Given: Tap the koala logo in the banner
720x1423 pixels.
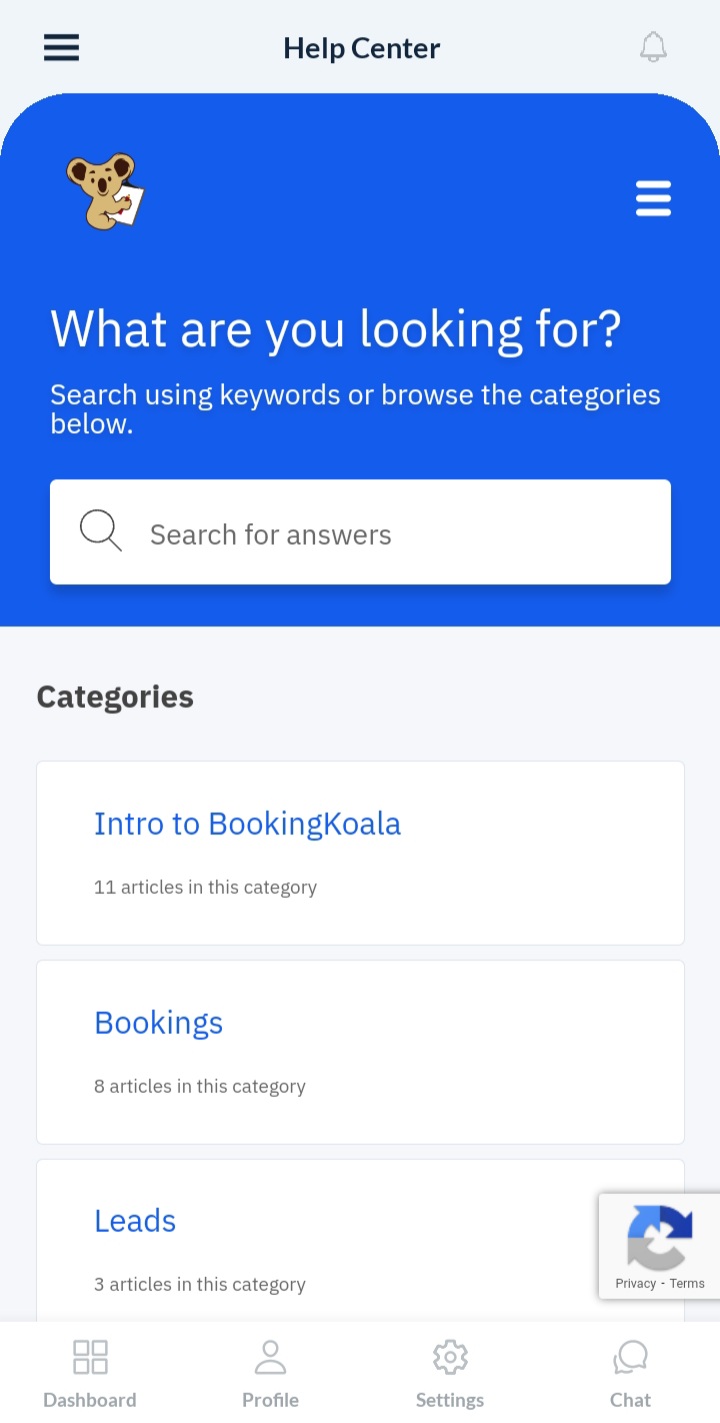Looking at the screenshot, I should (105, 190).
